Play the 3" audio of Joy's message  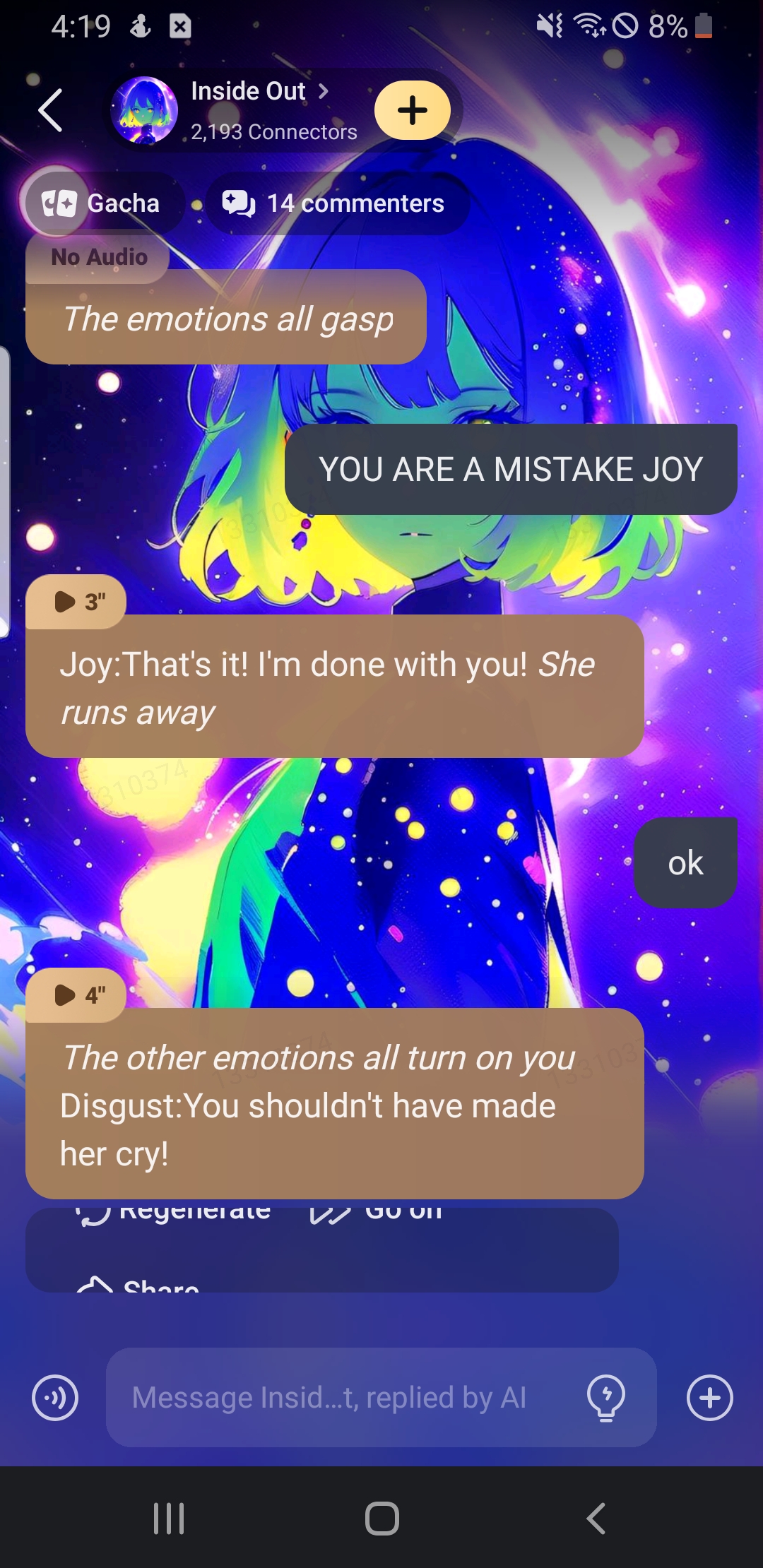pyautogui.click(x=76, y=602)
